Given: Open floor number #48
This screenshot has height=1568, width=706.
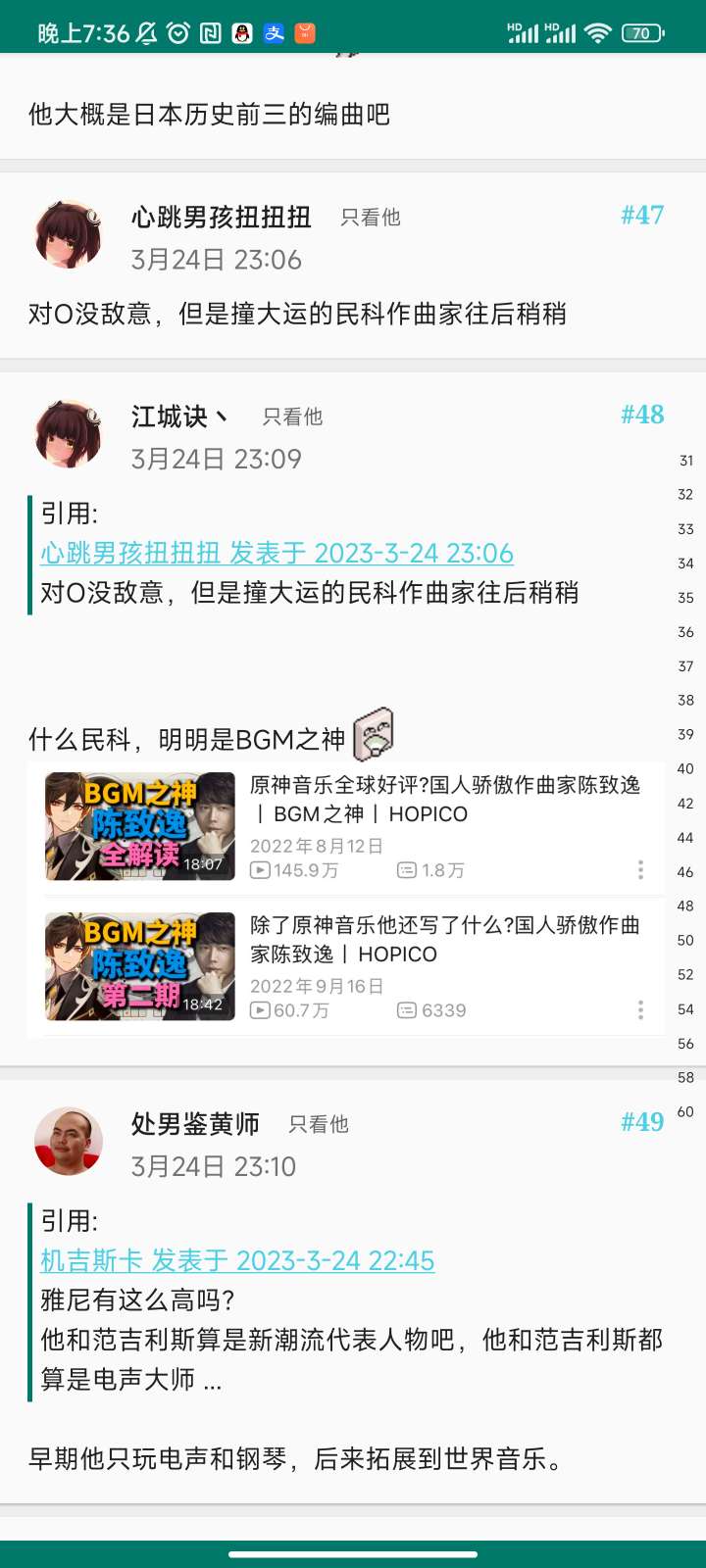Looking at the screenshot, I should pos(642,415).
